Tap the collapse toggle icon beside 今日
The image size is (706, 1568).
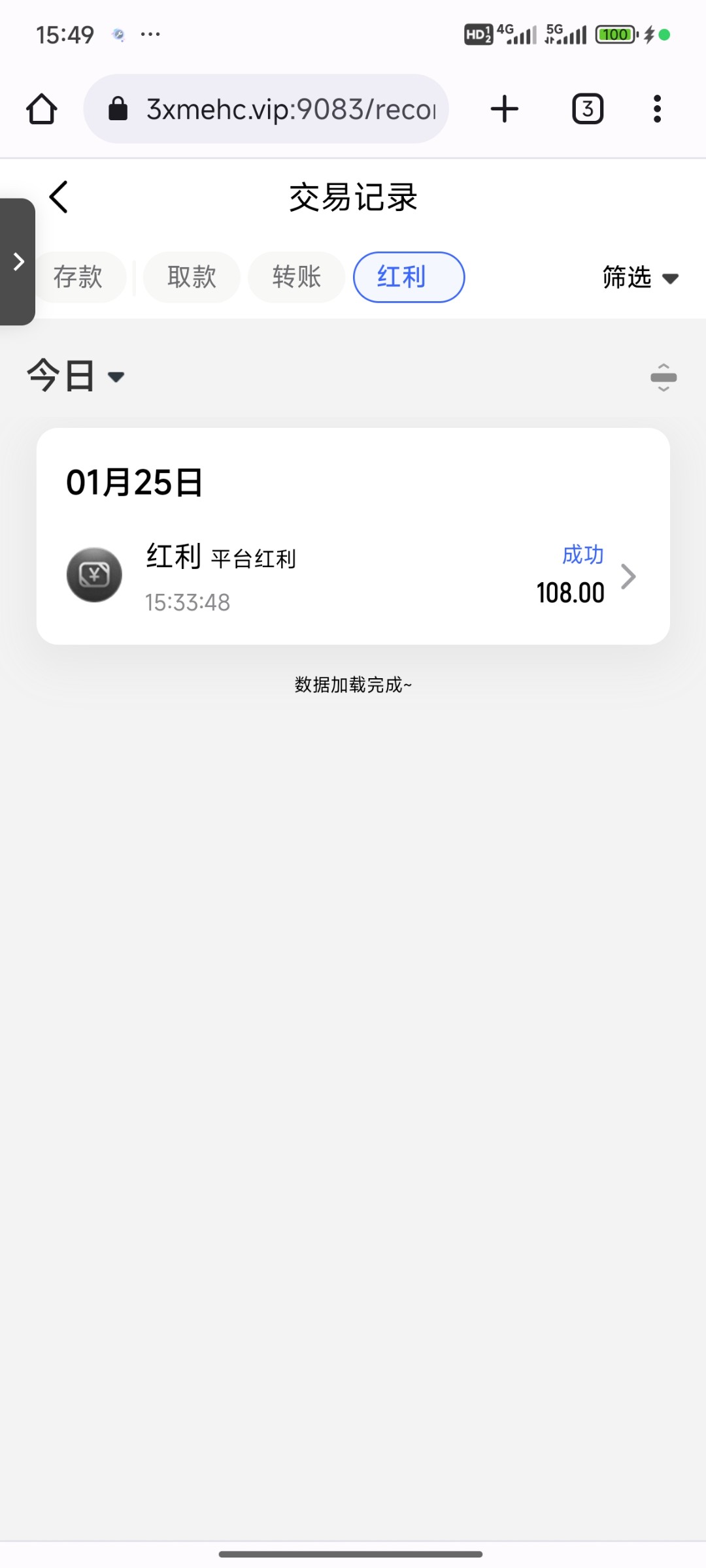click(x=664, y=378)
